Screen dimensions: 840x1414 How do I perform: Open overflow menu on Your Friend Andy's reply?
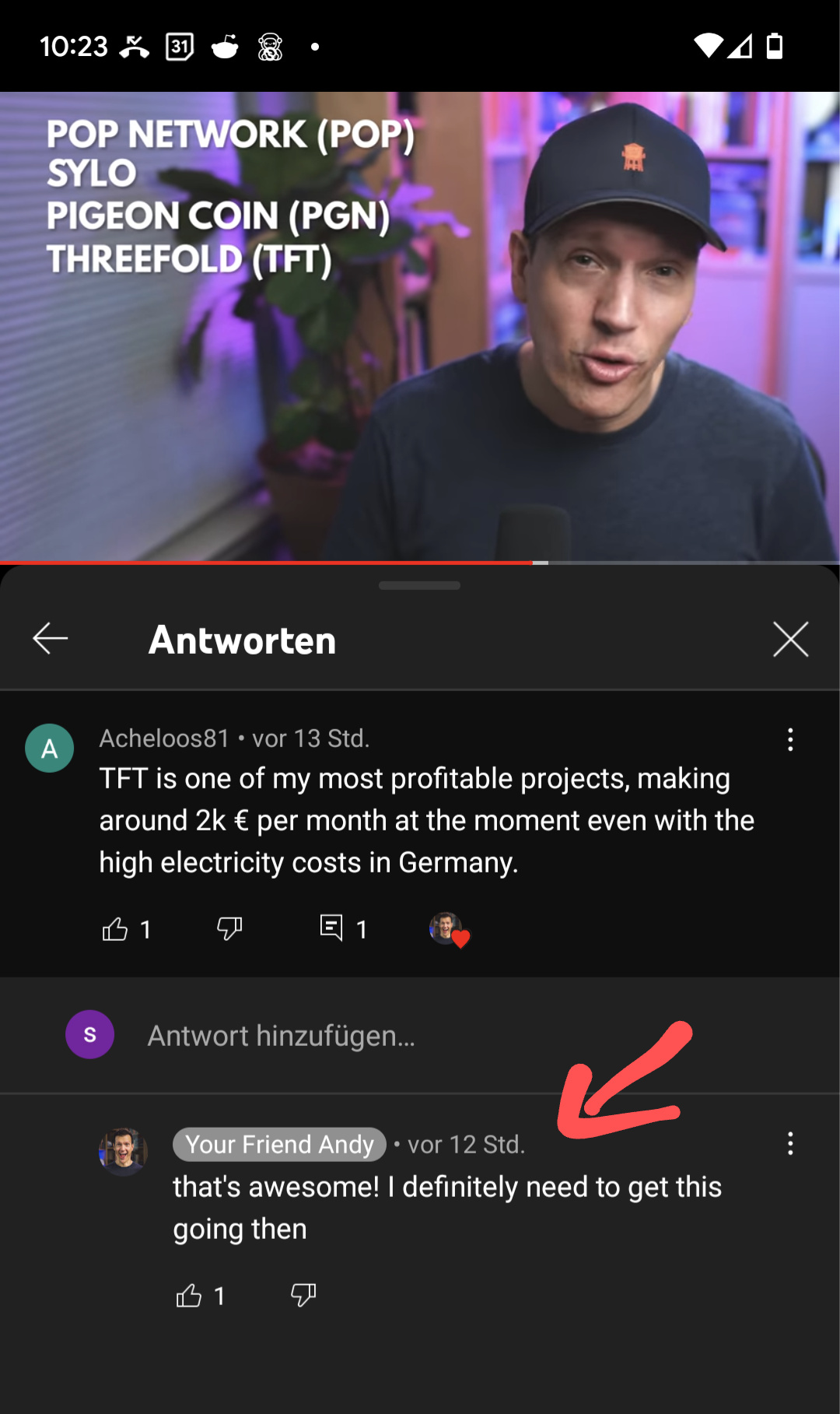(x=790, y=1143)
